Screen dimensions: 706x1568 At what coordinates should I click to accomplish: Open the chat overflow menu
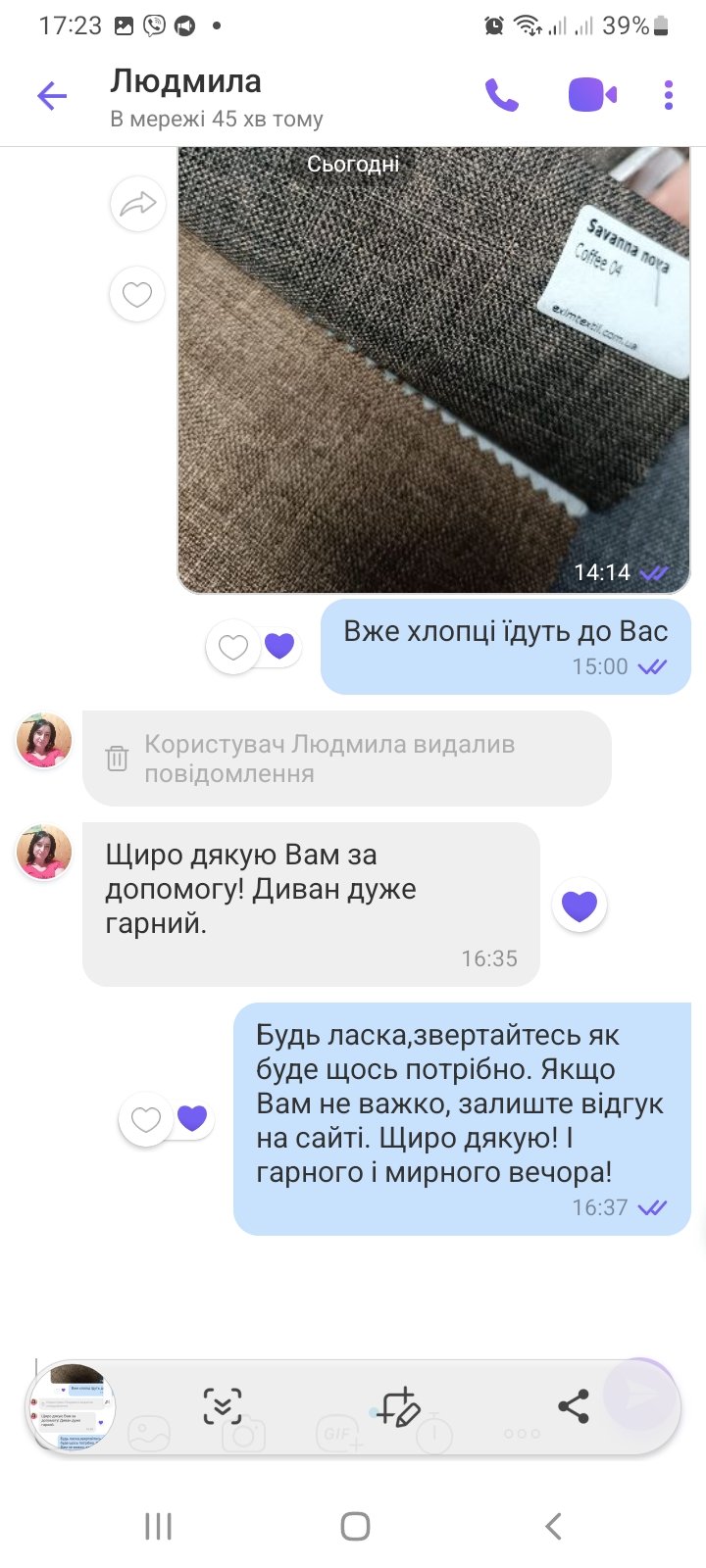pyautogui.click(x=669, y=95)
